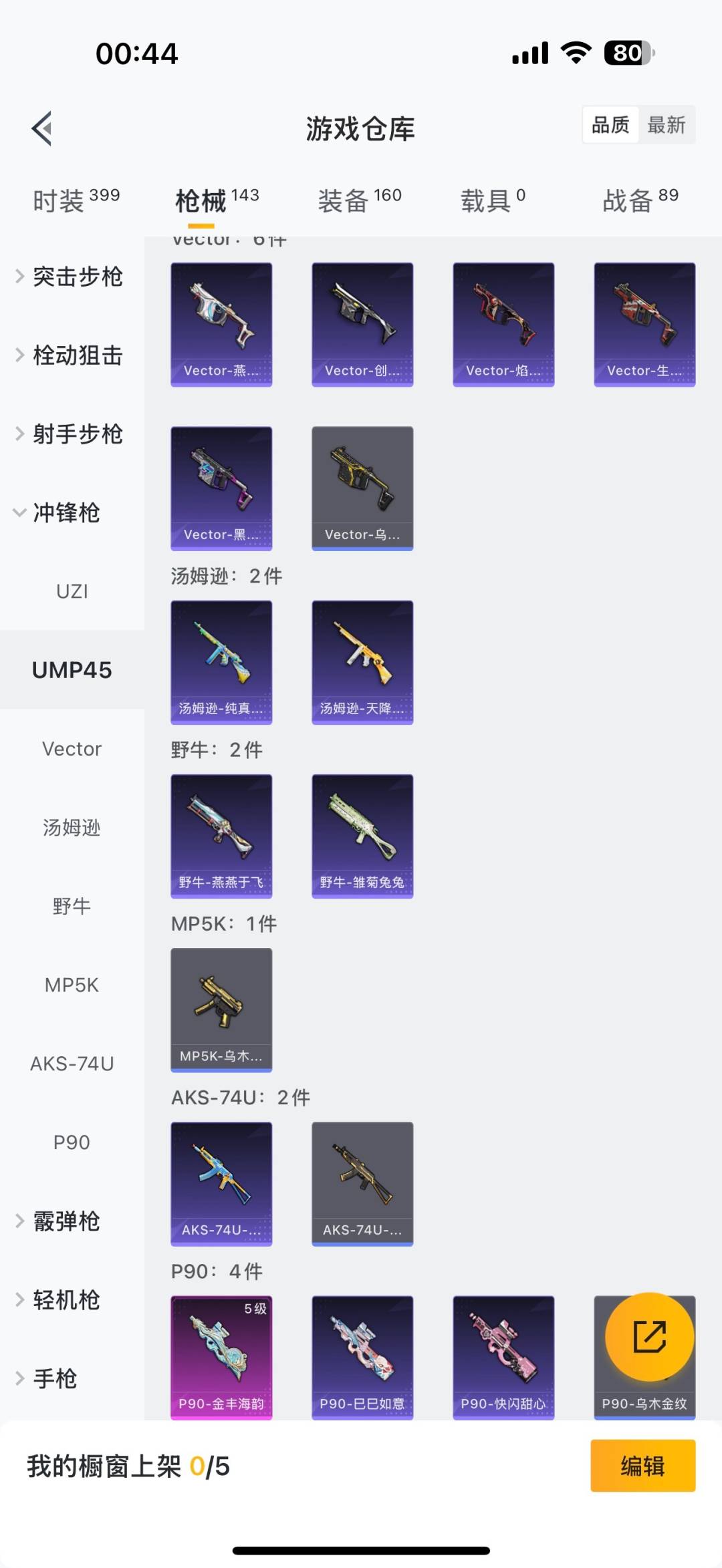The image size is (722, 1568).
Task: Jump to P90 in the side list
Action: 72,1142
